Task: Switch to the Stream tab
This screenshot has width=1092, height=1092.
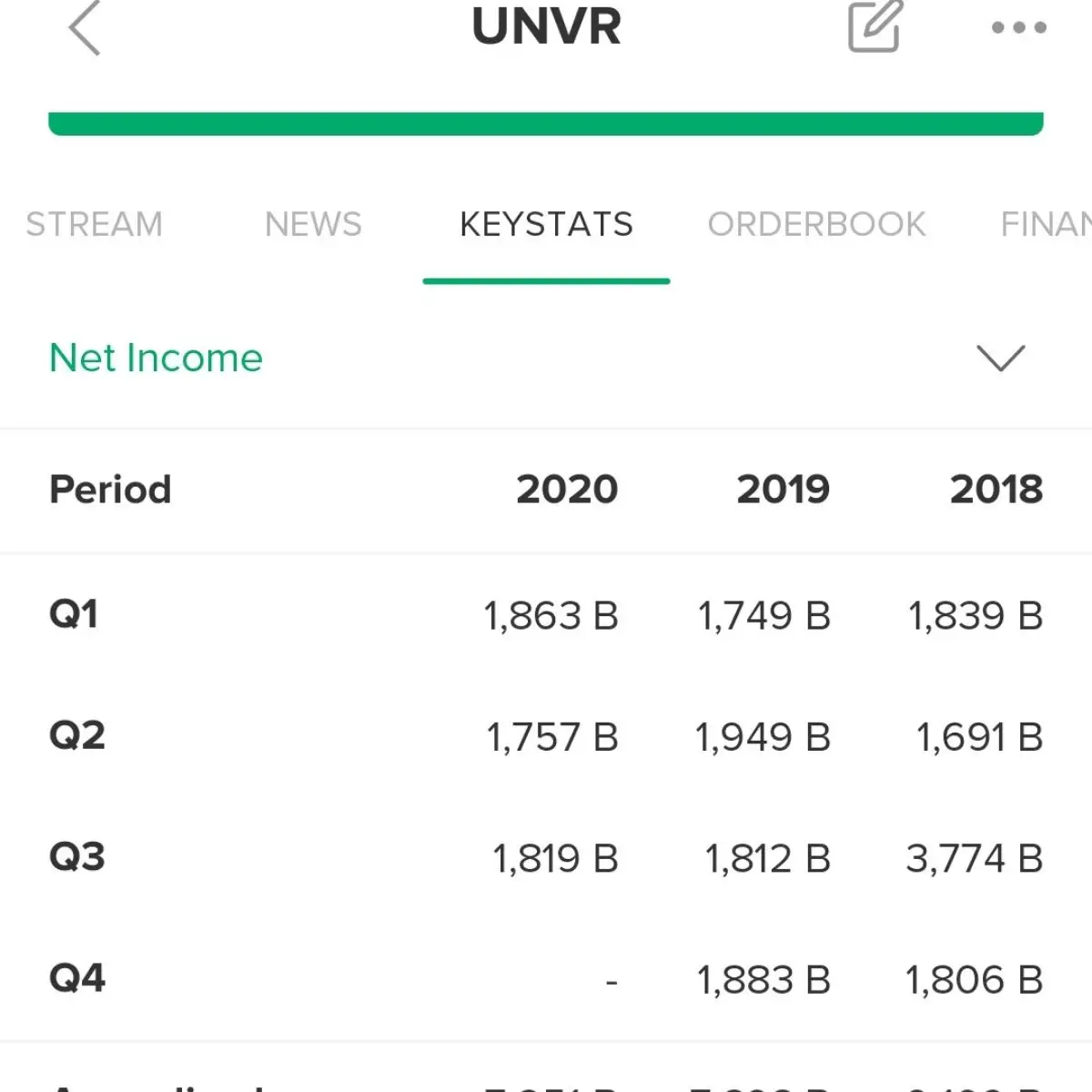Action: [95, 224]
